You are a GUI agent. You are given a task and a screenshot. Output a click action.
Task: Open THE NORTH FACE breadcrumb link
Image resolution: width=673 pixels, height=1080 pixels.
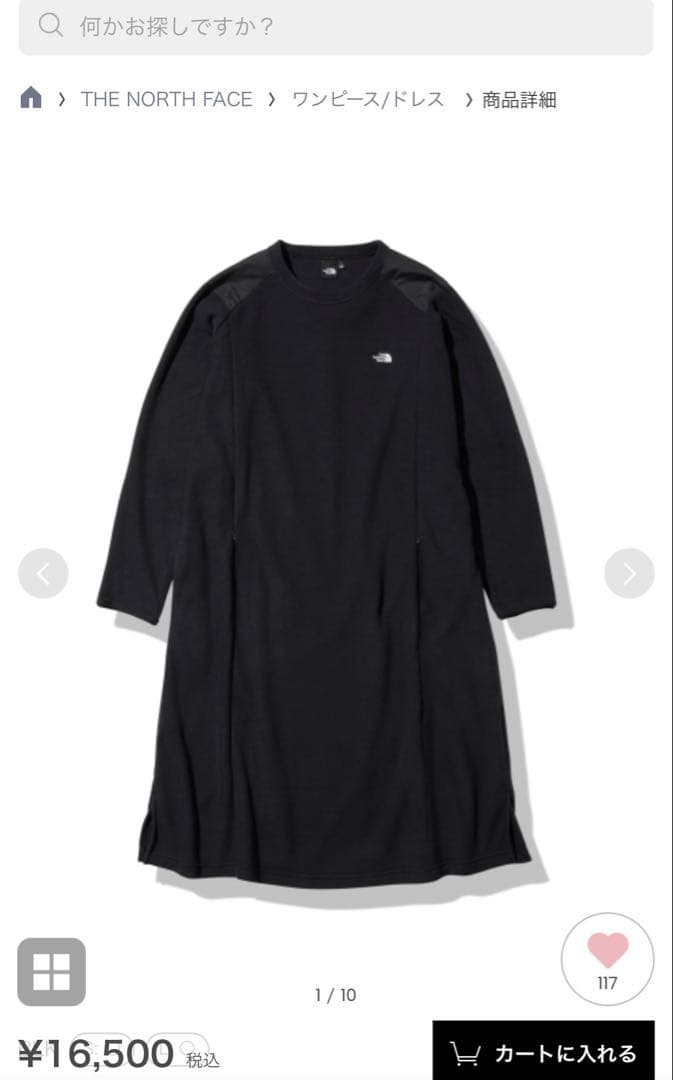(x=166, y=99)
